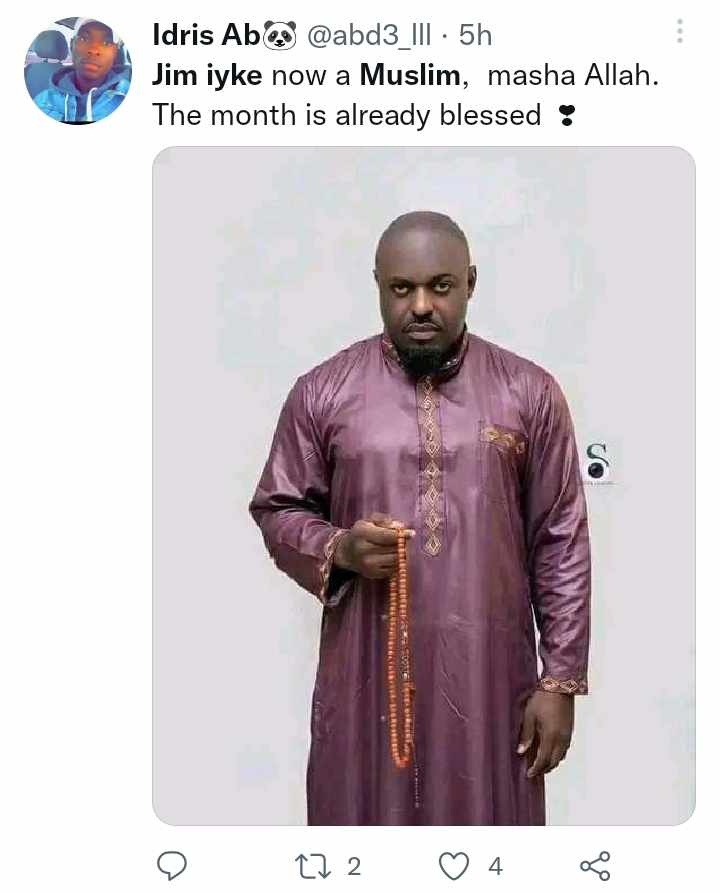Share this tweet

tap(594, 865)
